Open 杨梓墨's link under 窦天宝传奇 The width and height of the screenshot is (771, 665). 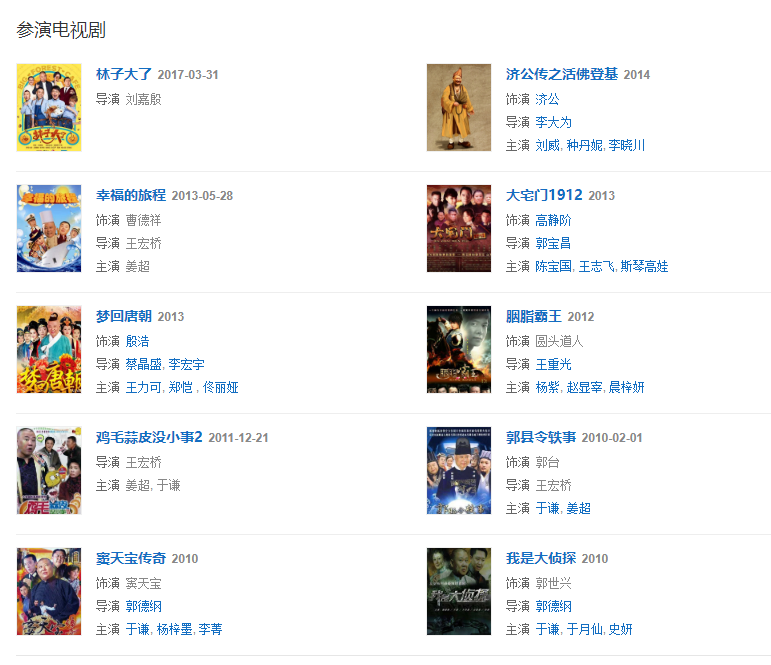tap(173, 629)
